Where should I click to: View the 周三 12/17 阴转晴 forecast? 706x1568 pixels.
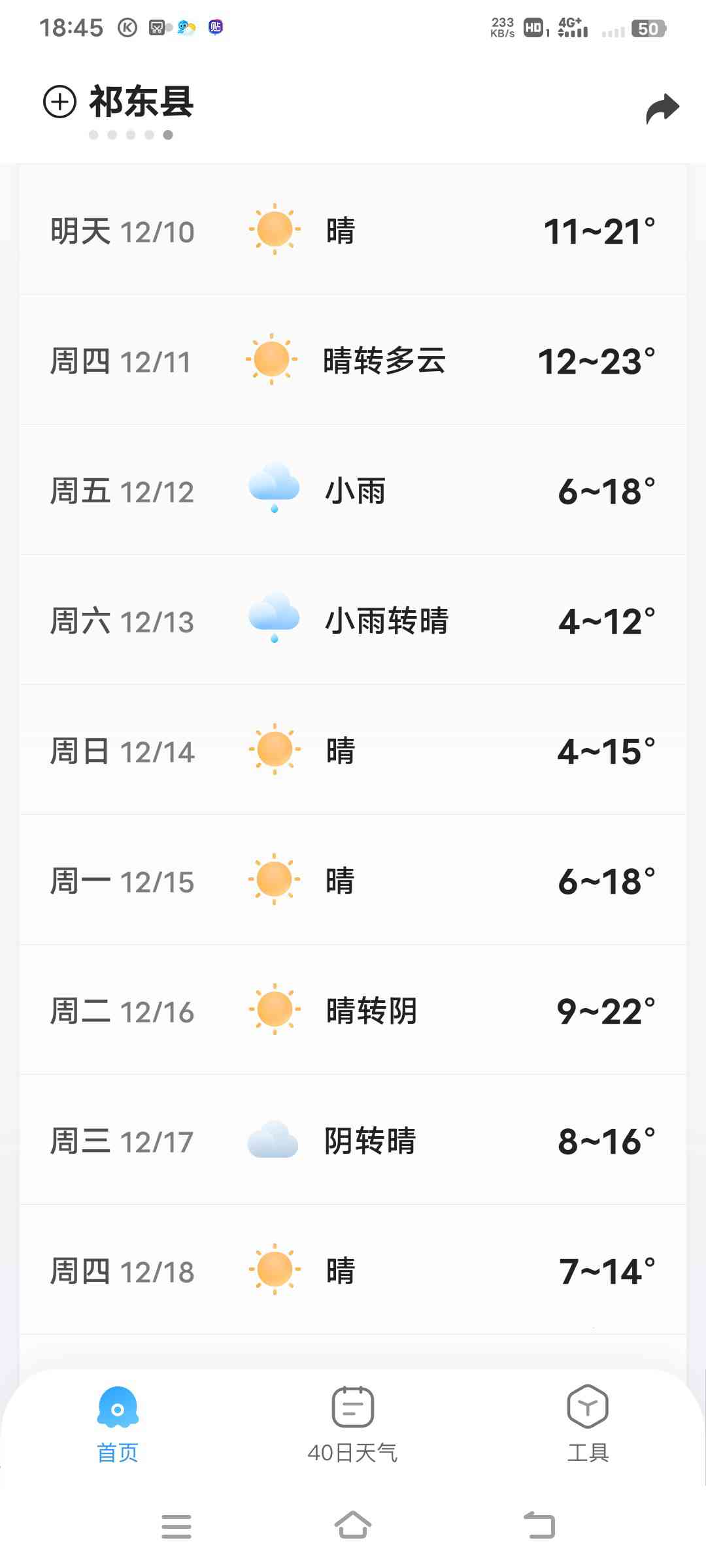click(353, 1141)
